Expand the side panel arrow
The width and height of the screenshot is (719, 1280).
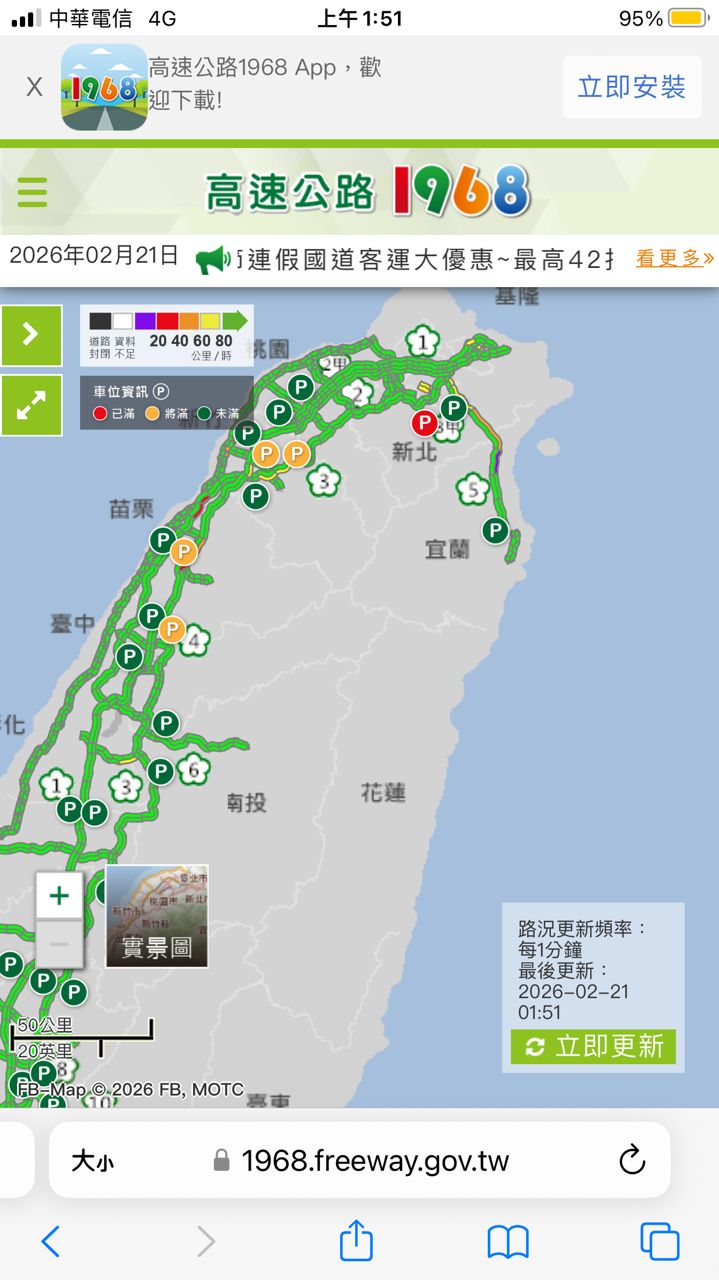(31, 334)
